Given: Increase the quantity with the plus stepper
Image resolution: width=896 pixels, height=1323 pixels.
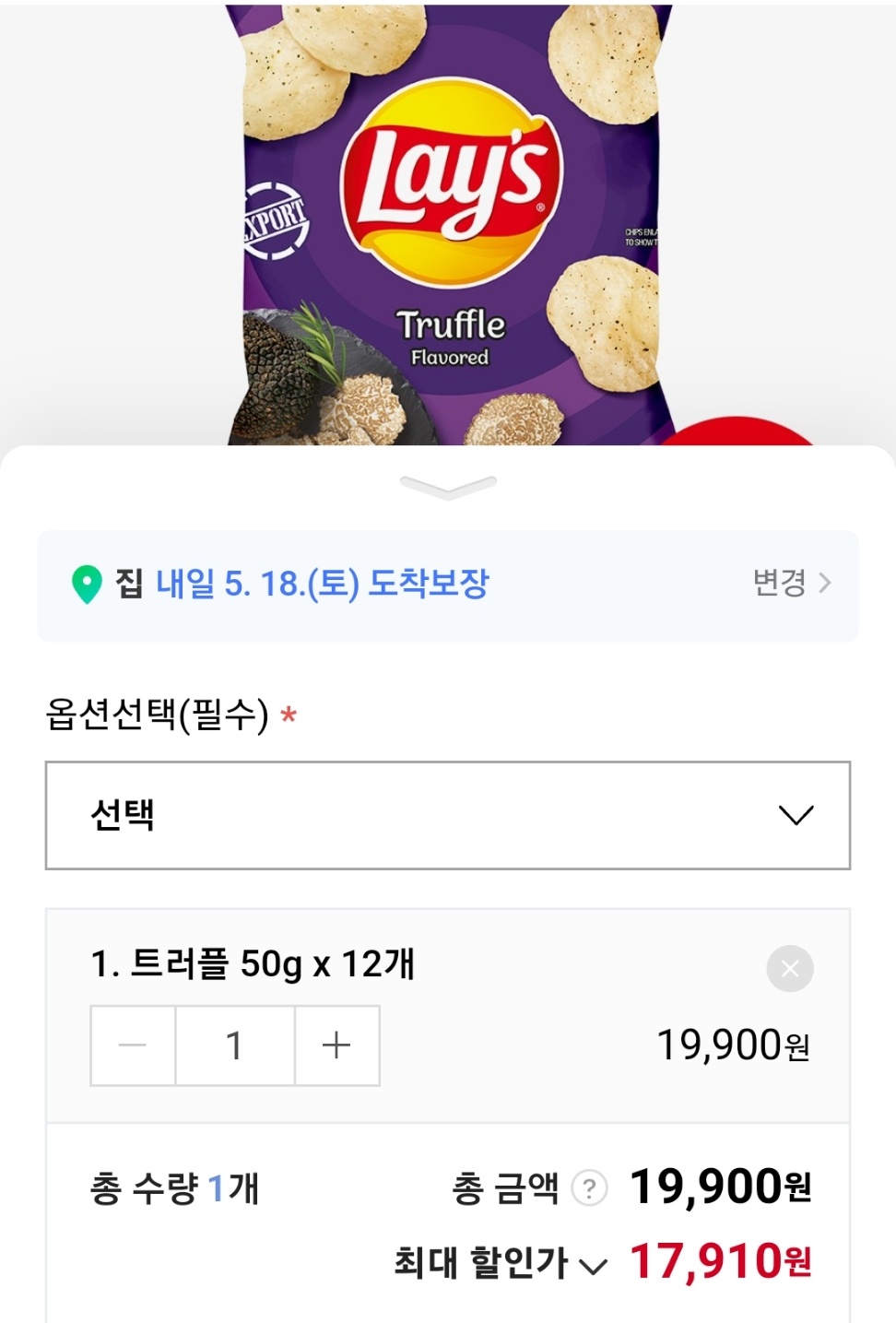Looking at the screenshot, I should point(336,1045).
